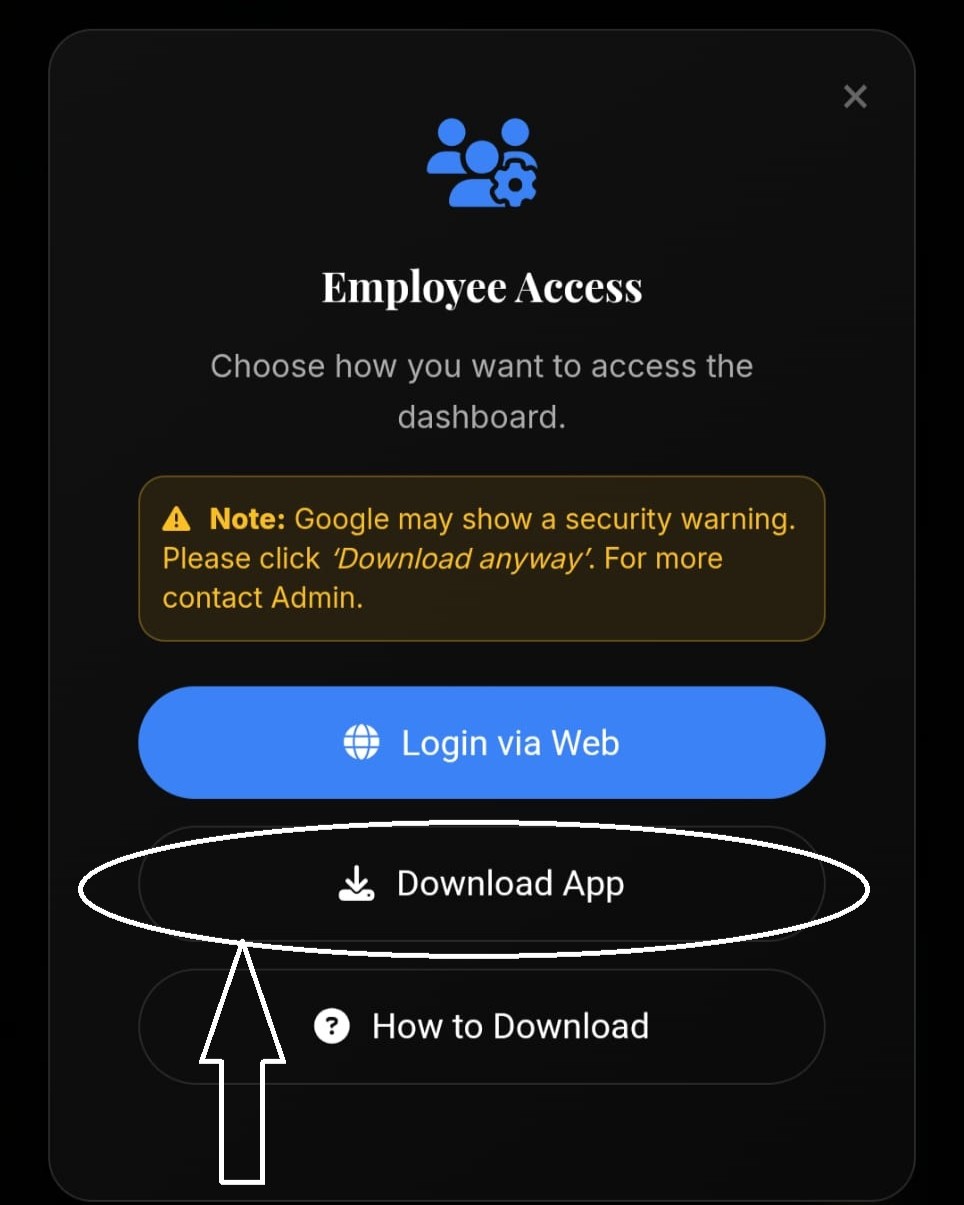The image size is (964, 1205).
Task: Open How to Download help
Action: (481, 1026)
